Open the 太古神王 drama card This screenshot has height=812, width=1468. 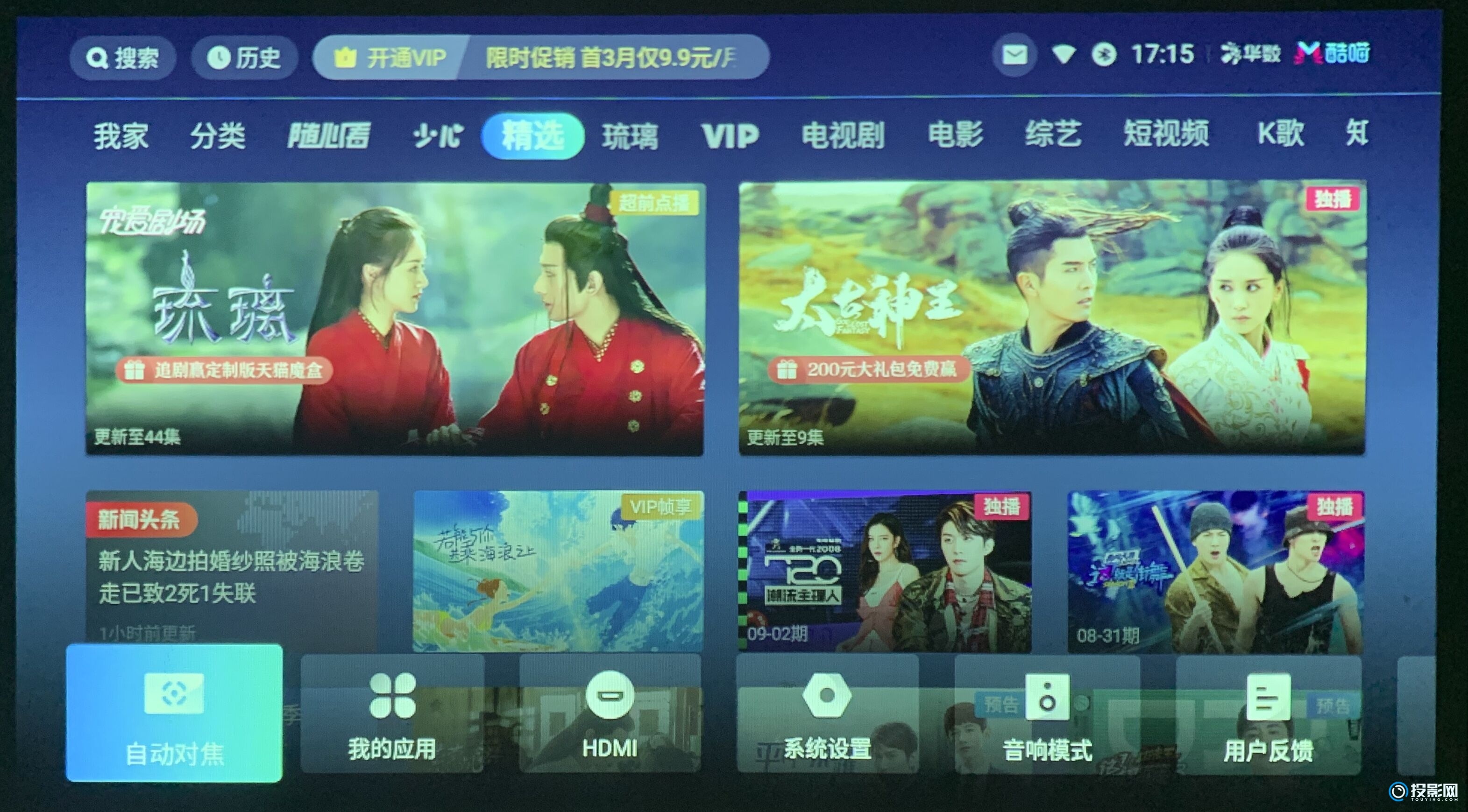pos(1051,318)
